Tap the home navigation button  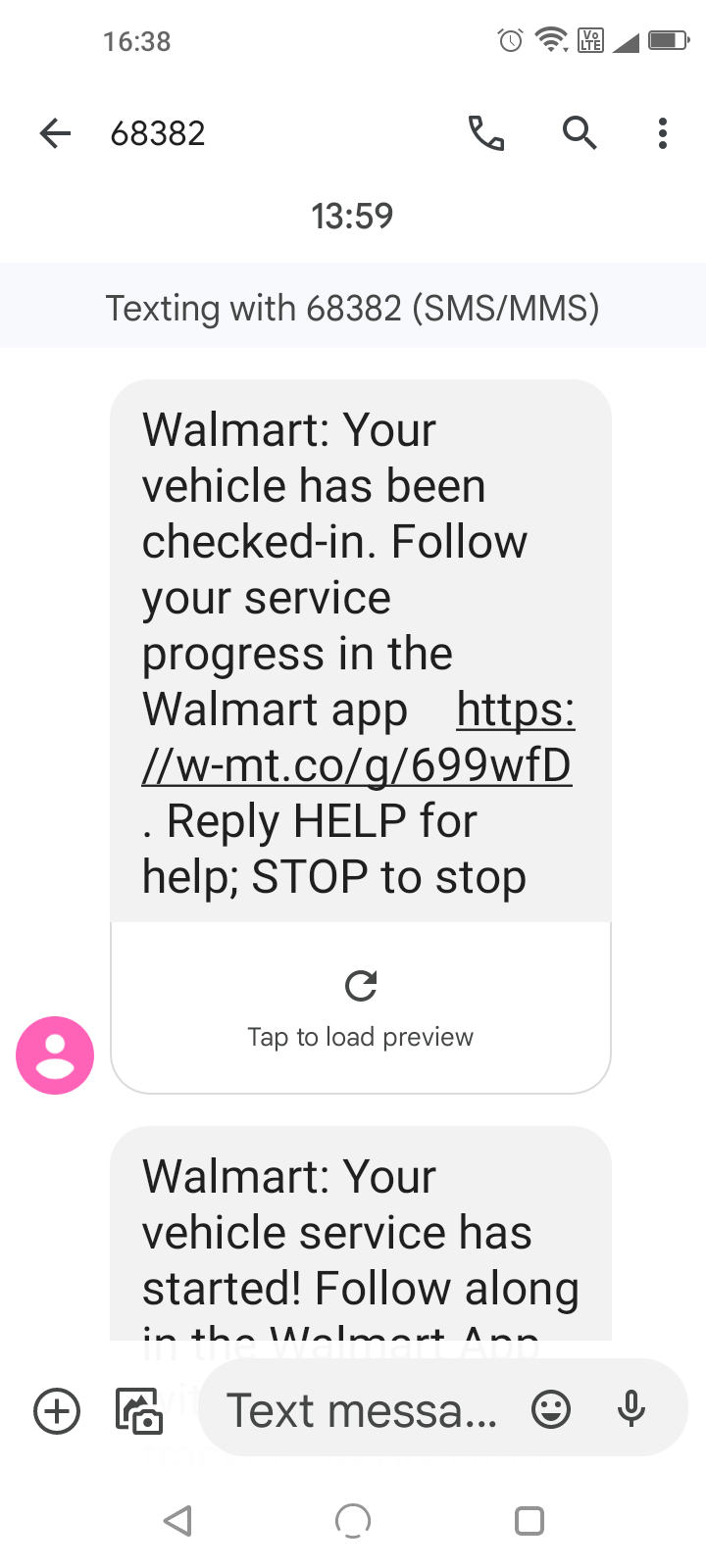(x=352, y=1521)
